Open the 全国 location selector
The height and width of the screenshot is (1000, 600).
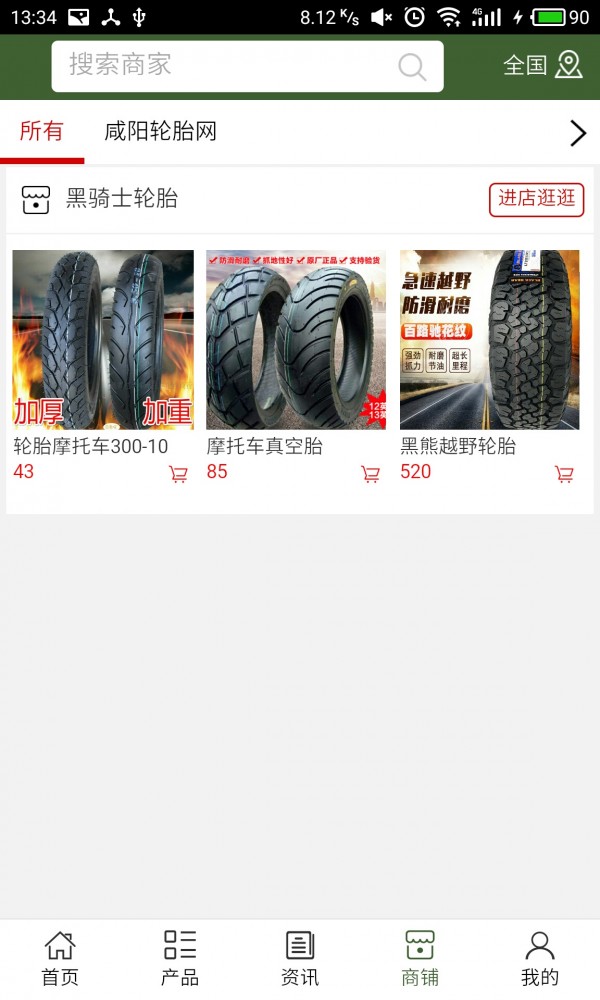(542, 66)
